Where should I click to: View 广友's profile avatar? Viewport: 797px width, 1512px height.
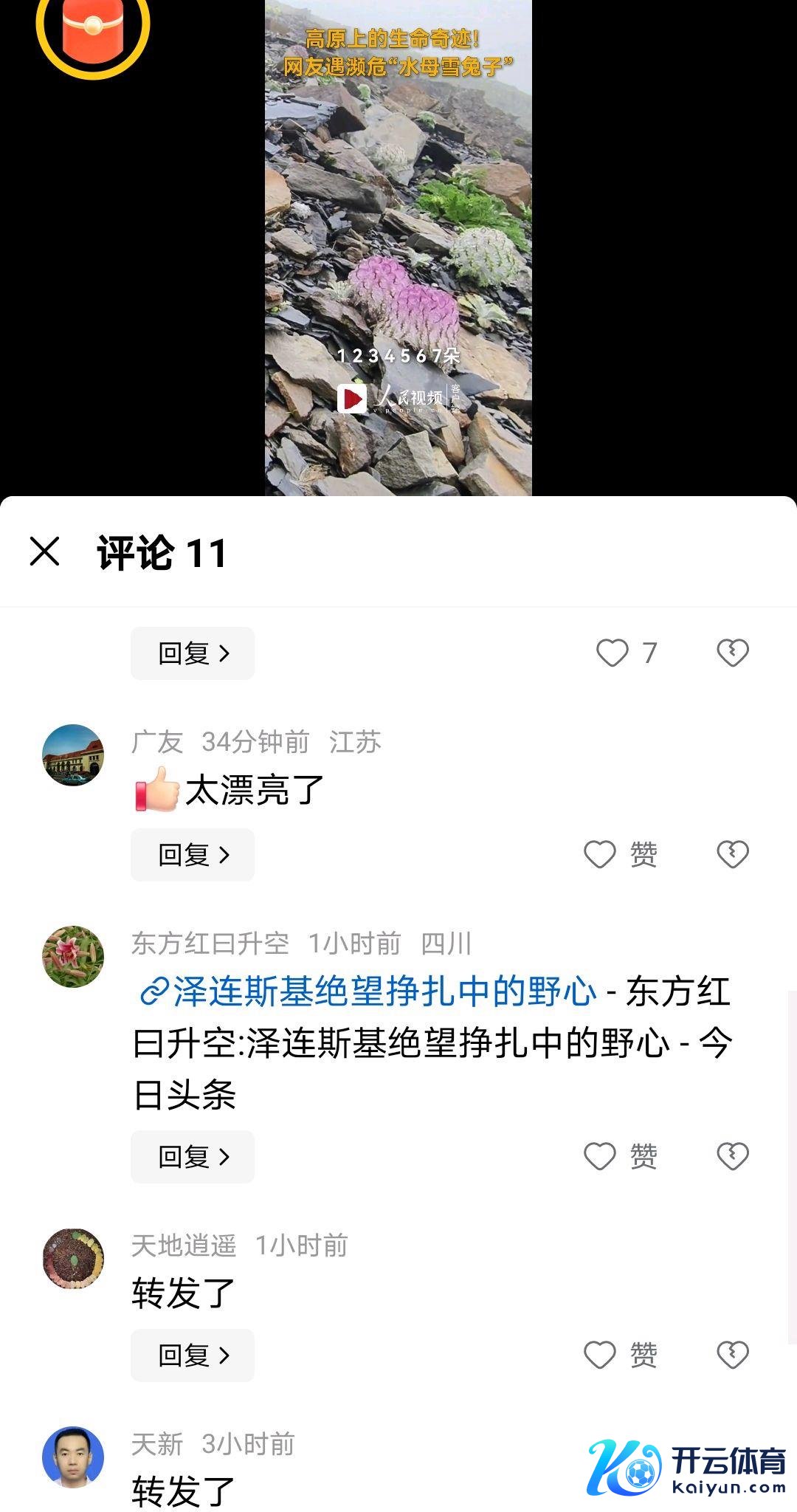pos(73,755)
